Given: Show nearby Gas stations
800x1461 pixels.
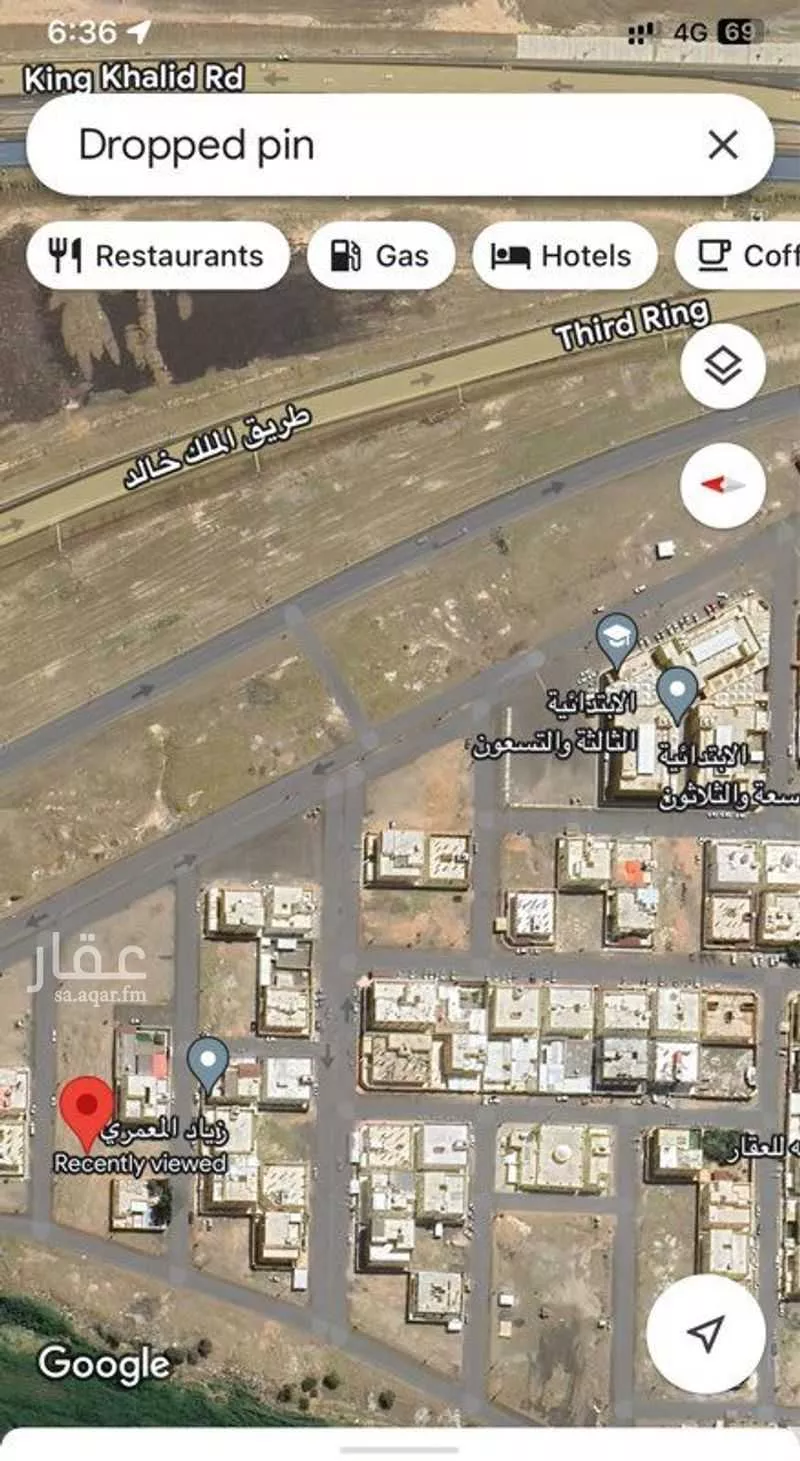Looking at the screenshot, I should point(381,256).
